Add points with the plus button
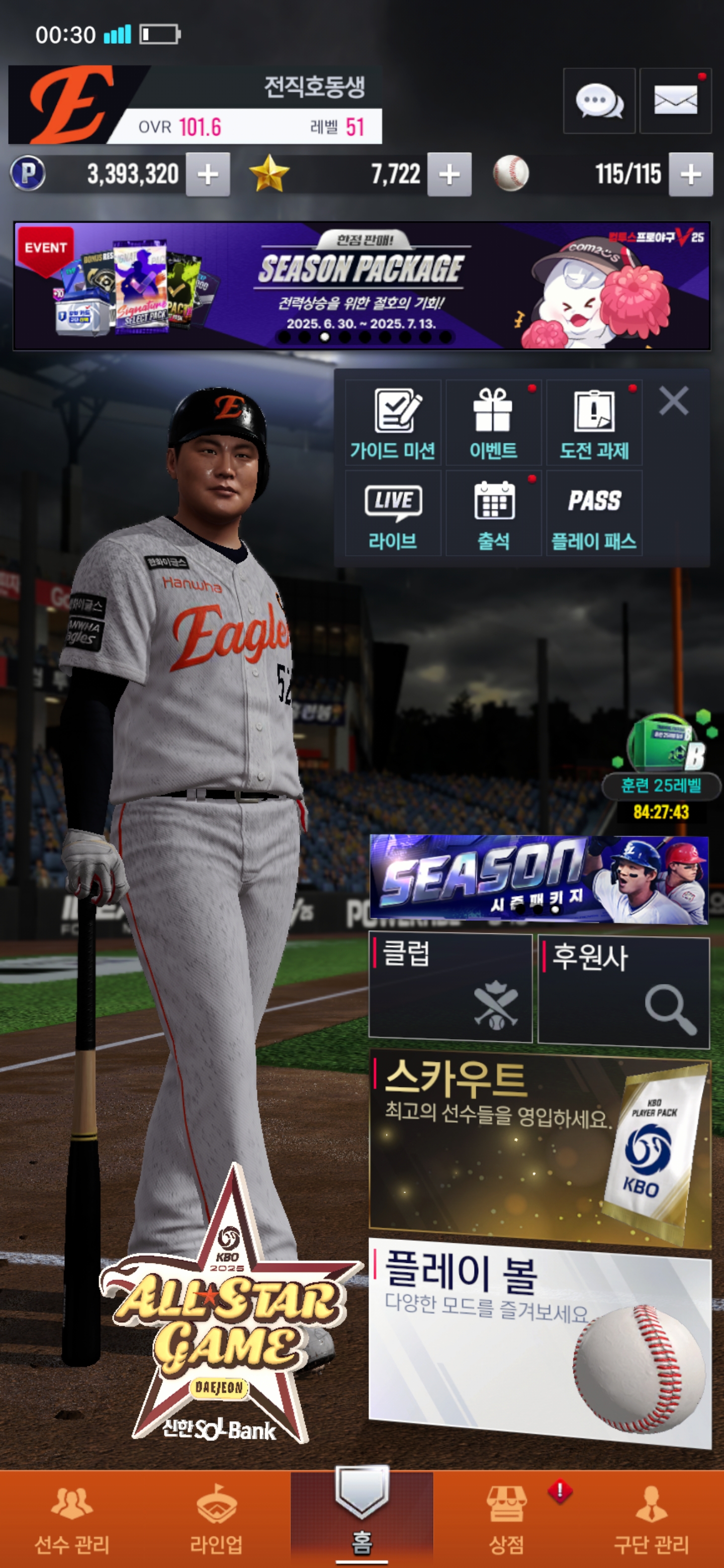Image resolution: width=724 pixels, height=1568 pixels. coord(208,175)
